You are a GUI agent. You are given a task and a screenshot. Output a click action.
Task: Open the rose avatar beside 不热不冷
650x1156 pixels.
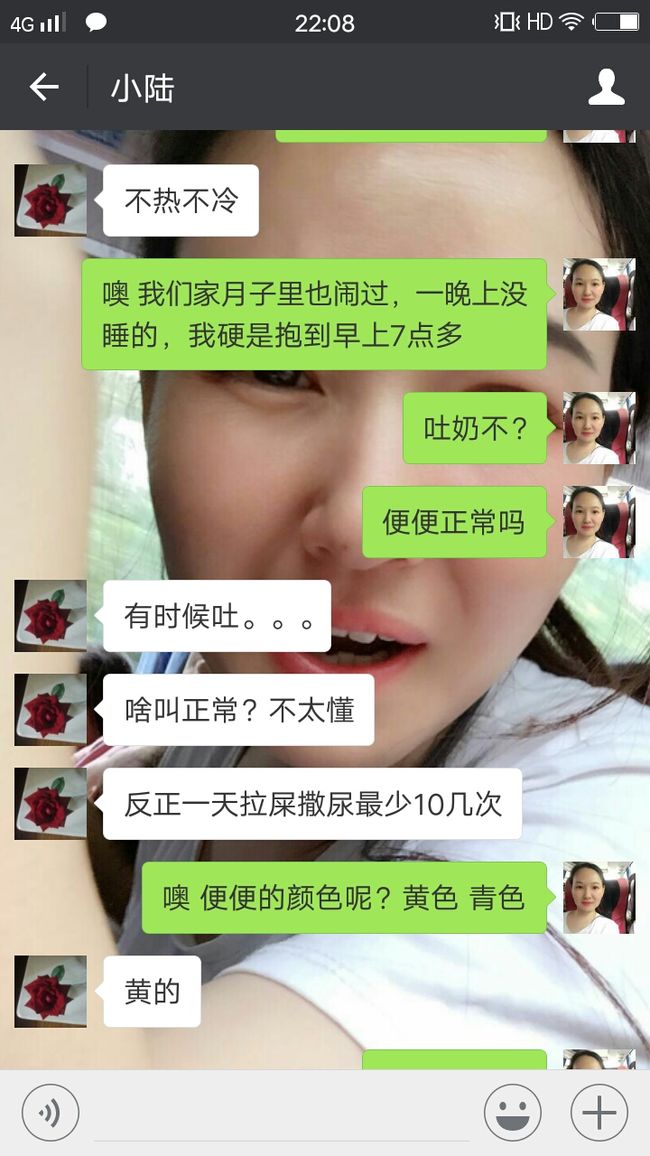point(51,201)
